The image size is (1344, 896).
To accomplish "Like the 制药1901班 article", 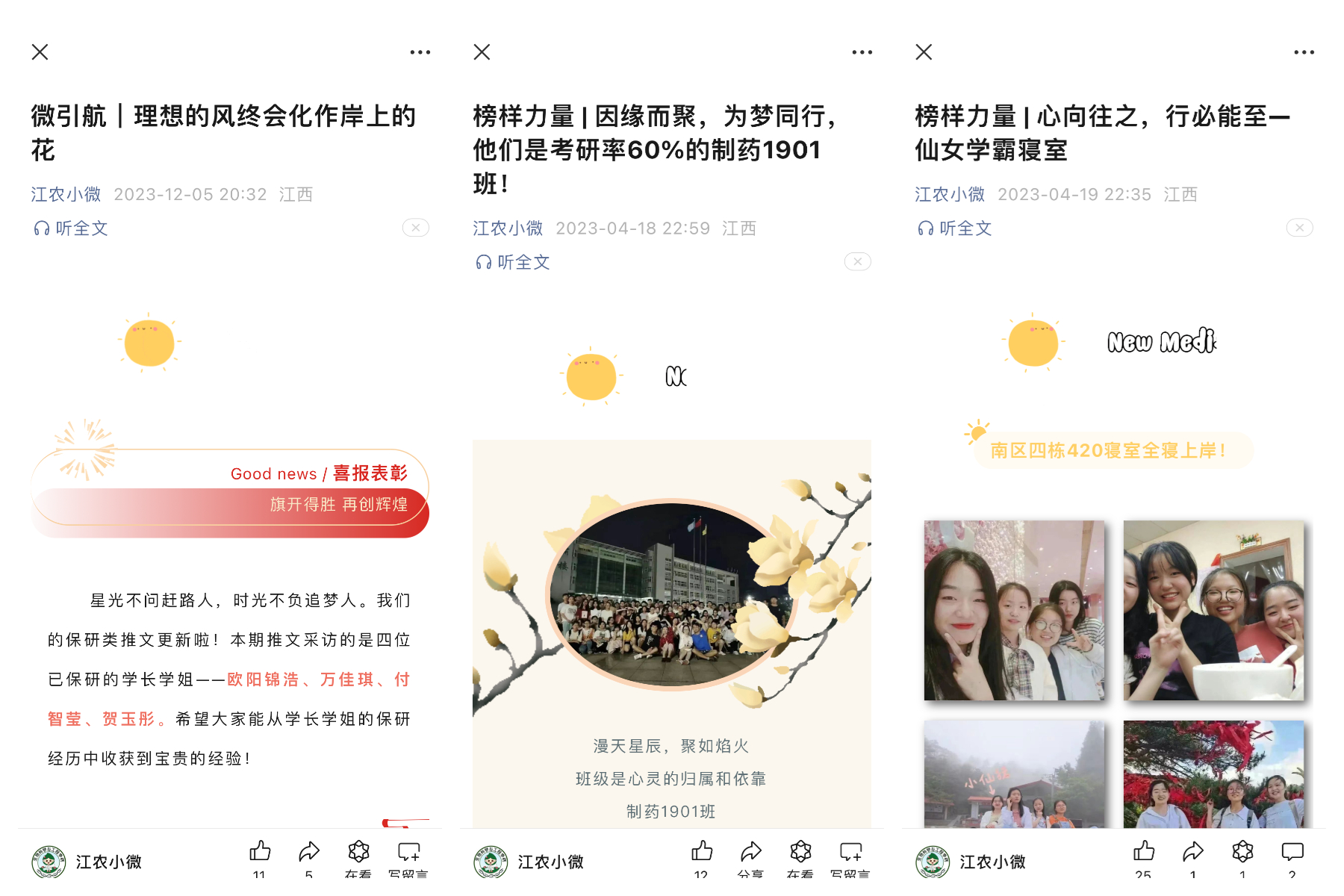I will 702,852.
